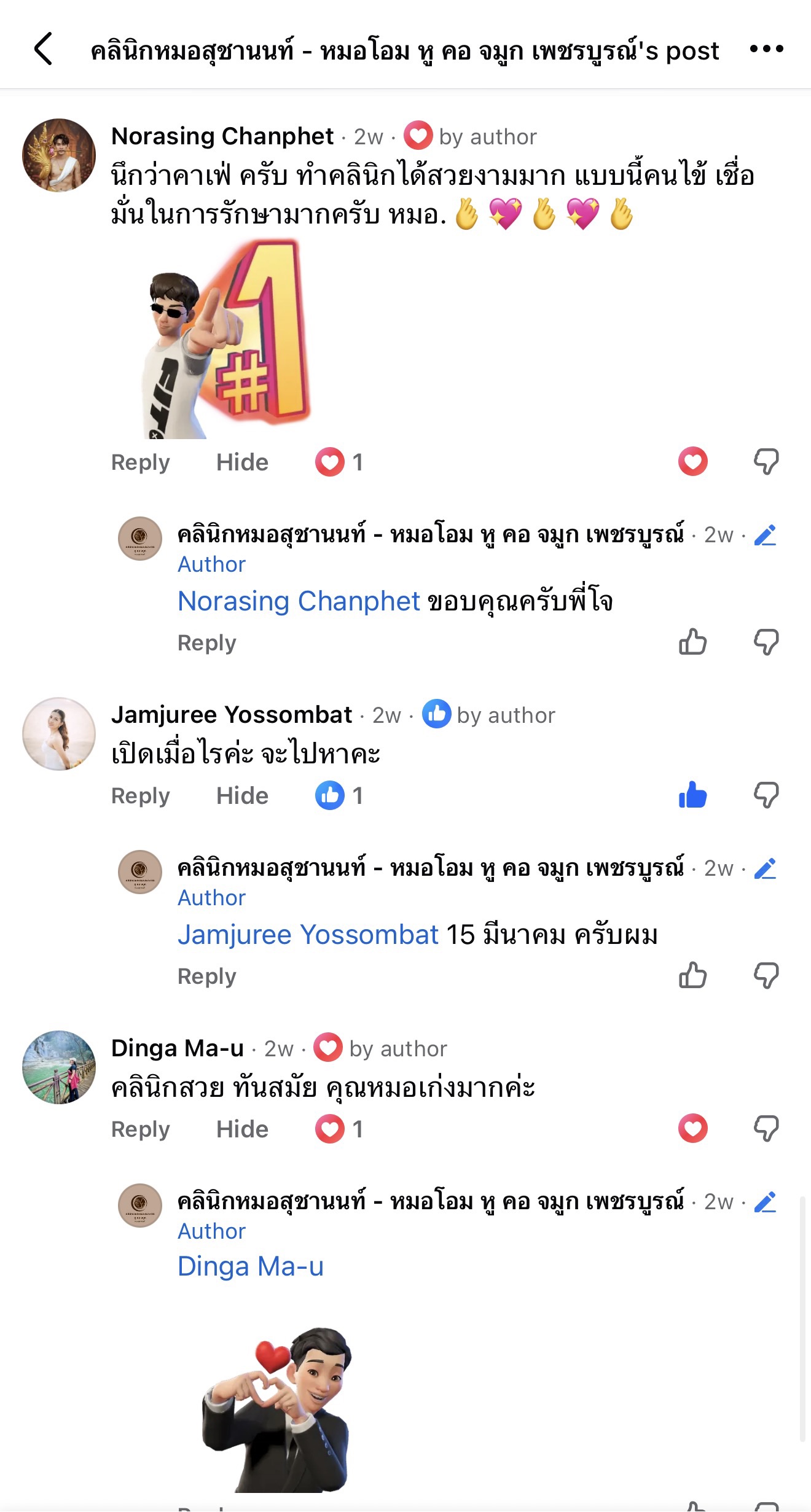Screen dimensions: 811x1512
Task: Go back using the arrow
Action: (43, 49)
